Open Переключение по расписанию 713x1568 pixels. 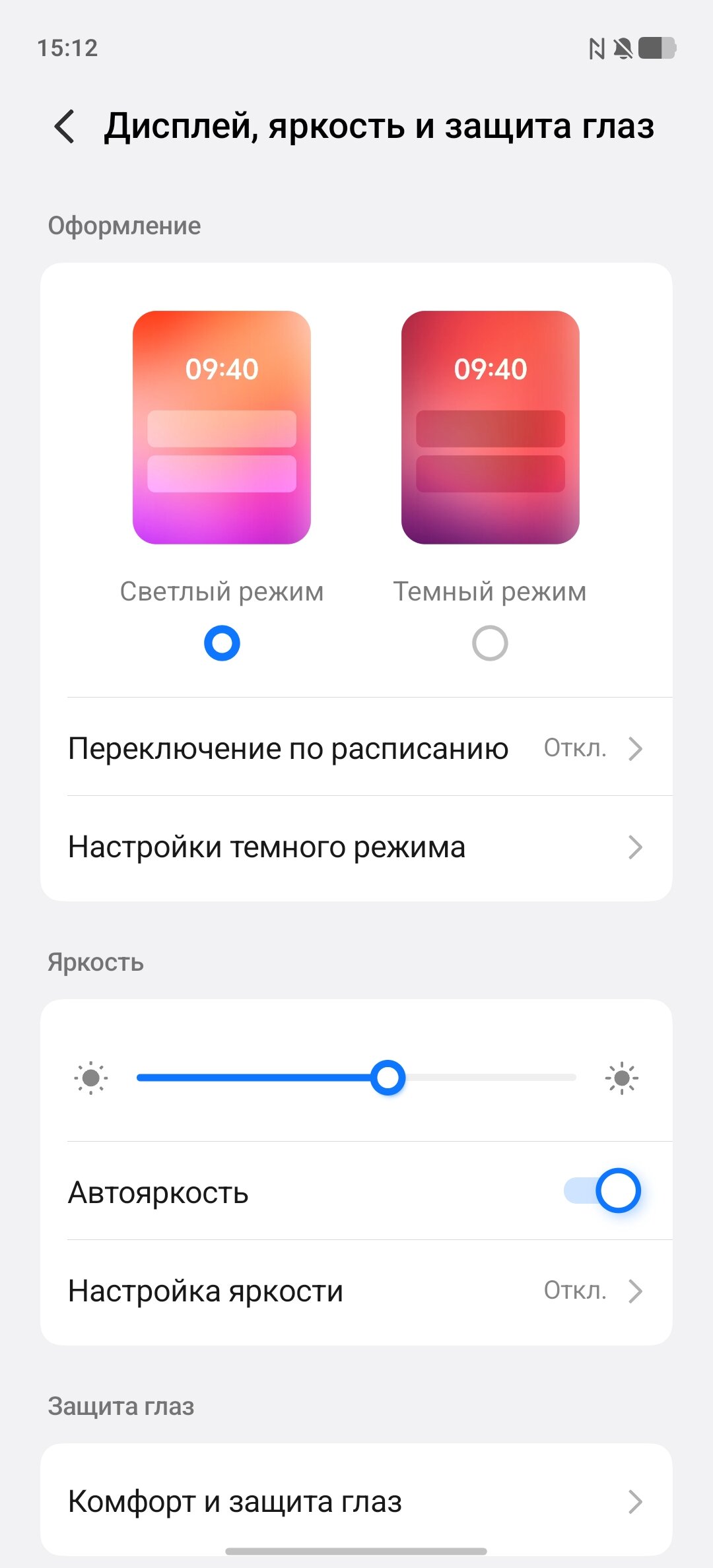356,748
